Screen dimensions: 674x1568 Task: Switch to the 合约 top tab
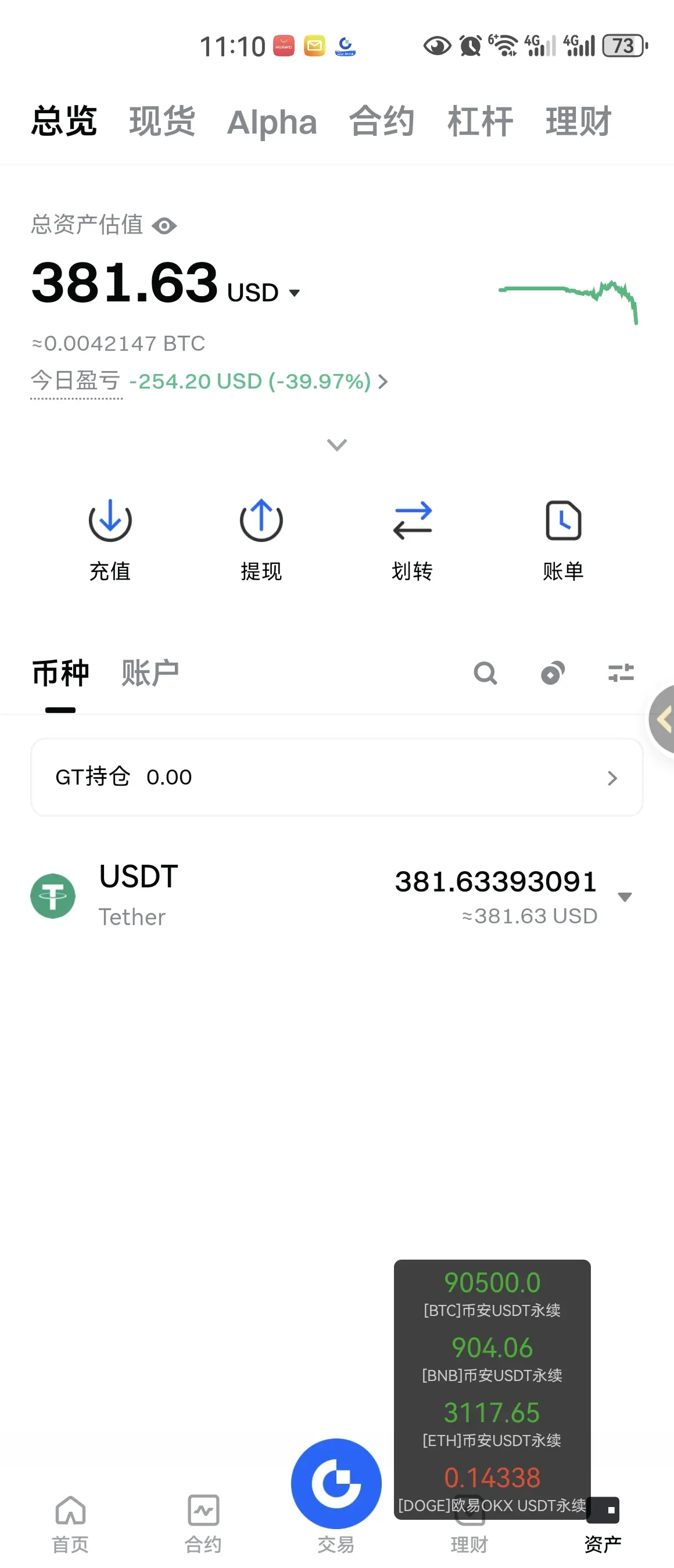(382, 121)
